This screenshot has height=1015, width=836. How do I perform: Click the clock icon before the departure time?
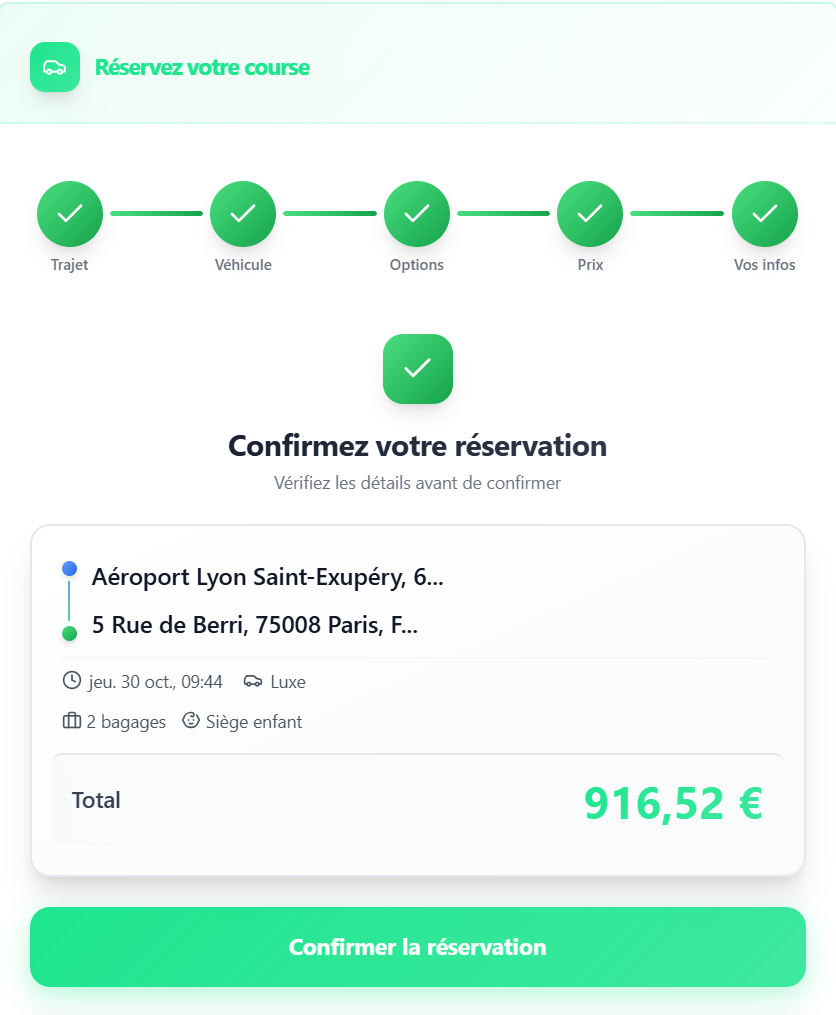point(70,680)
